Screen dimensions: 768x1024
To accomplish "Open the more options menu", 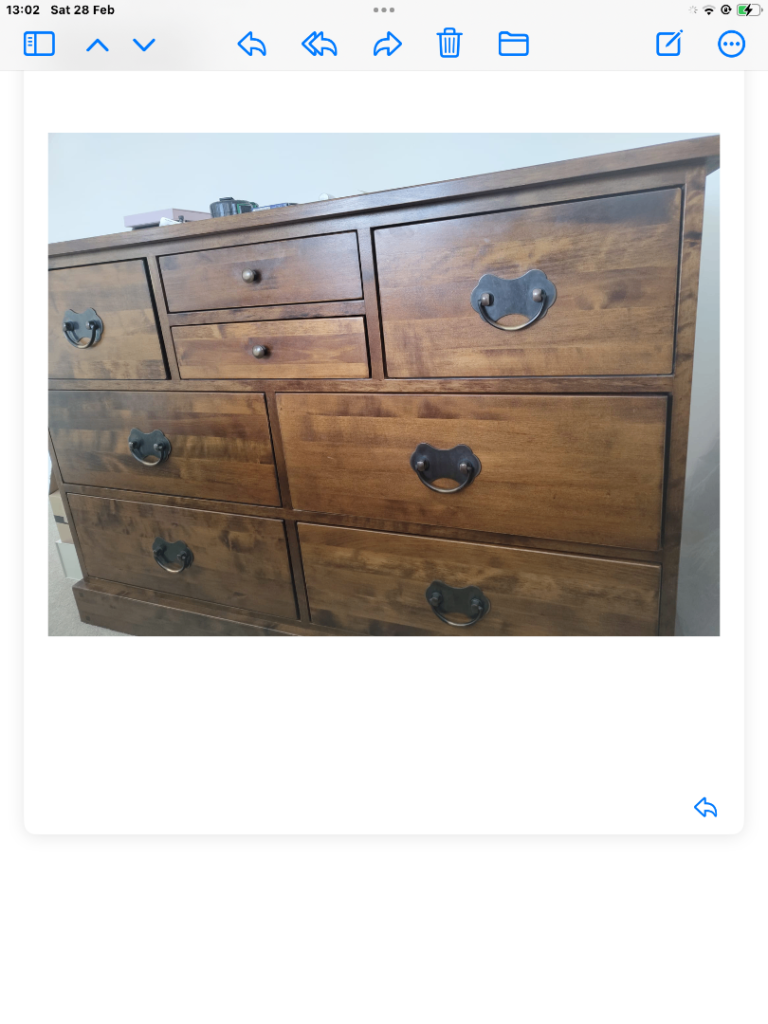I will tap(731, 44).
